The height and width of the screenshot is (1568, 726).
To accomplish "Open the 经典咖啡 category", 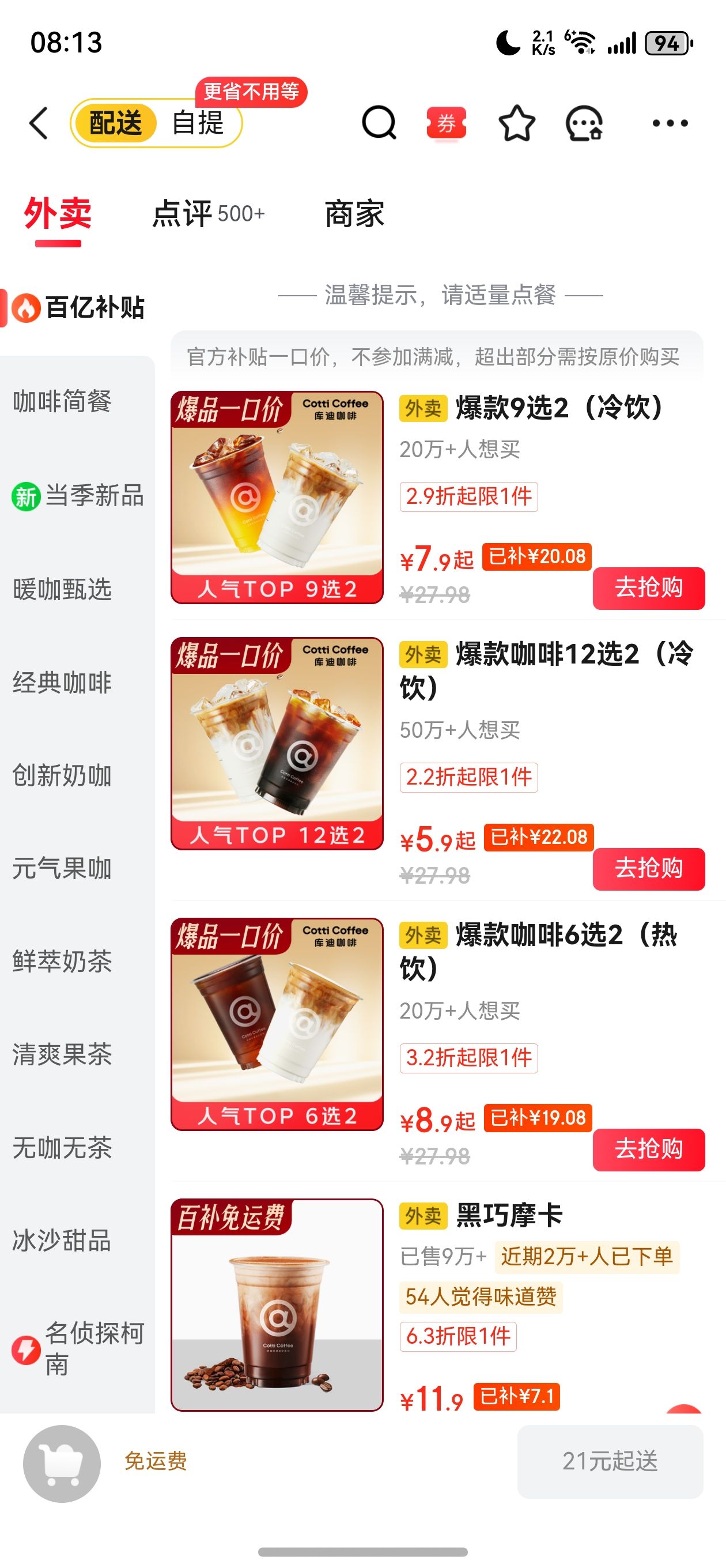I will tap(62, 683).
